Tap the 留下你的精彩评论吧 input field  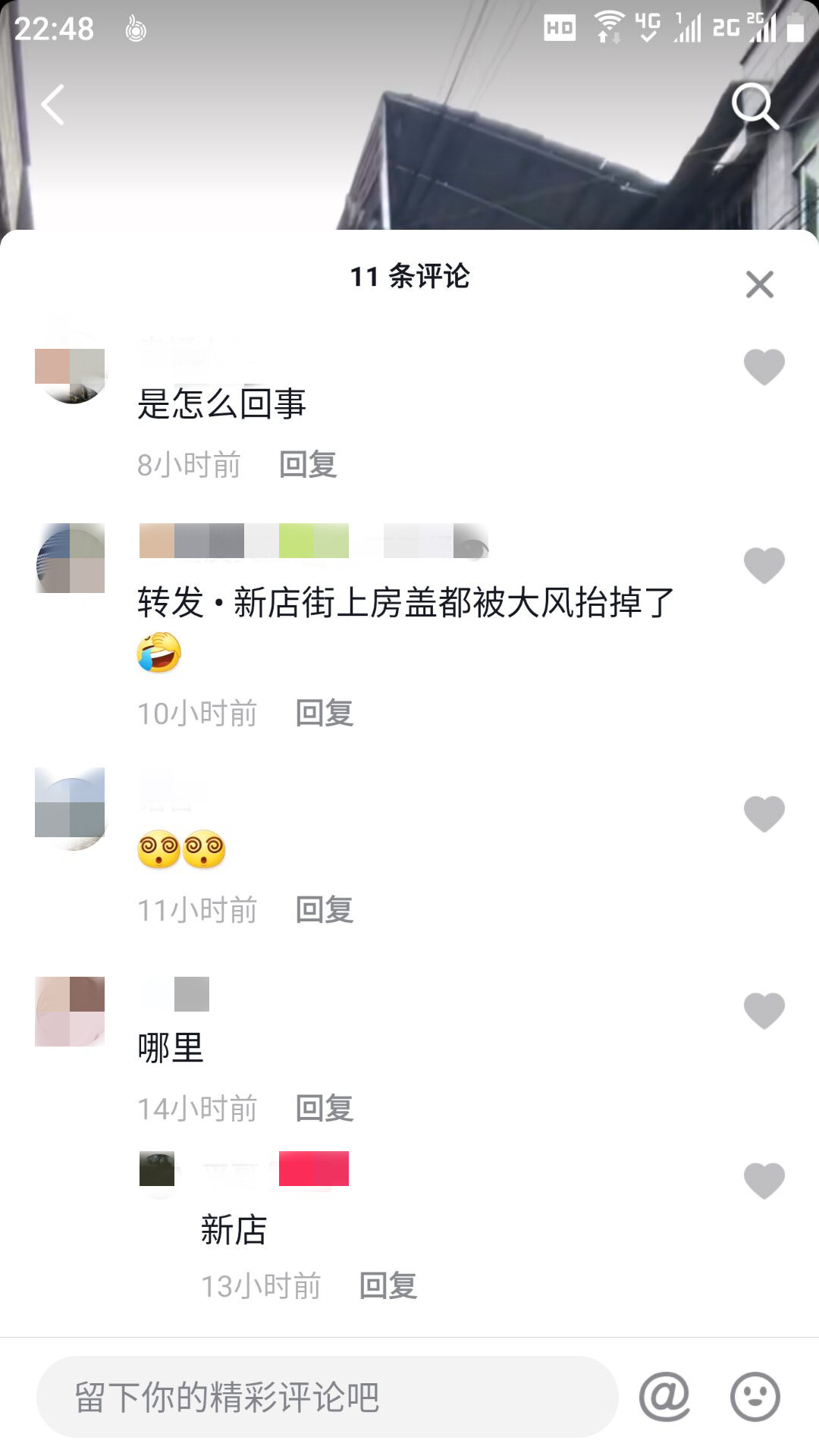326,1396
